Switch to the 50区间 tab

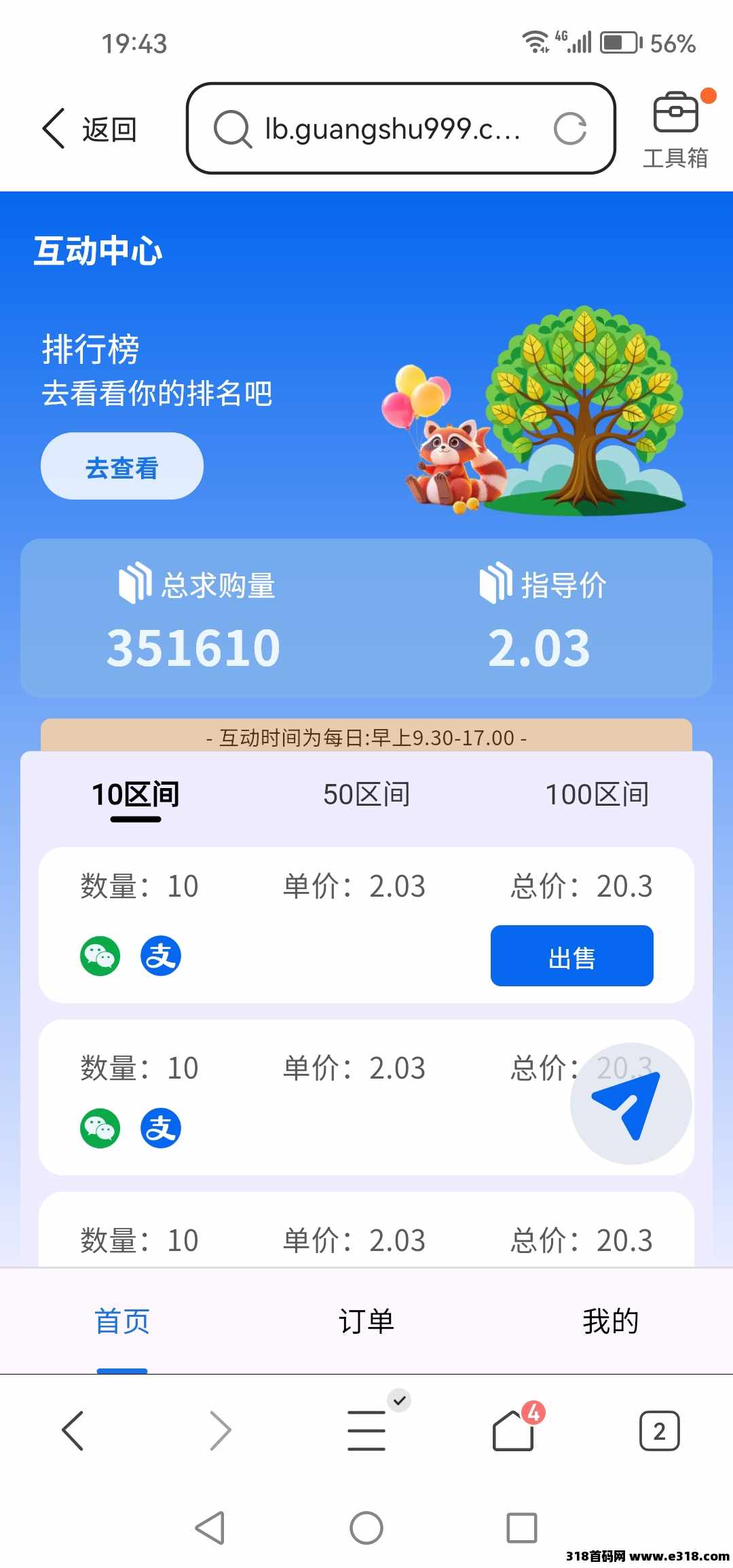pos(366,795)
